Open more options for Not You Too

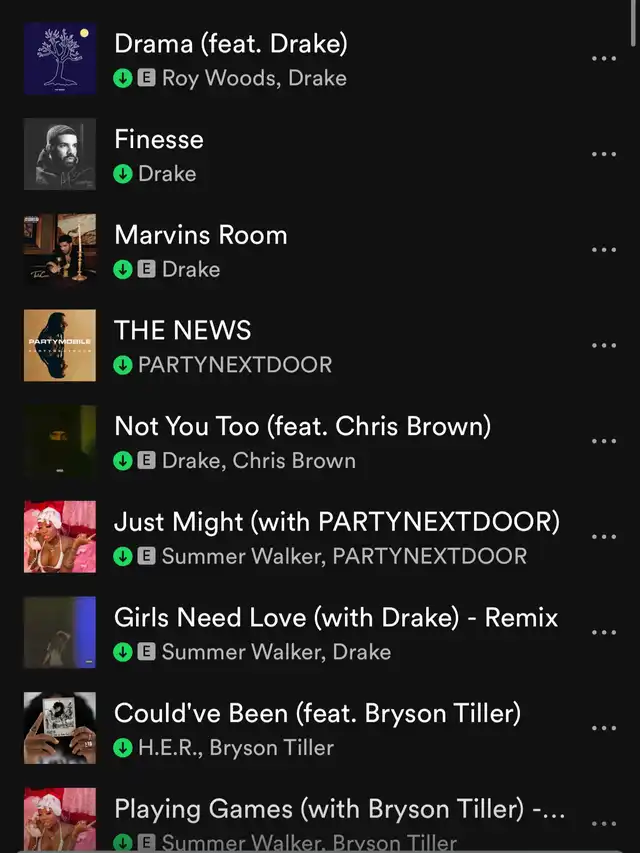(604, 441)
